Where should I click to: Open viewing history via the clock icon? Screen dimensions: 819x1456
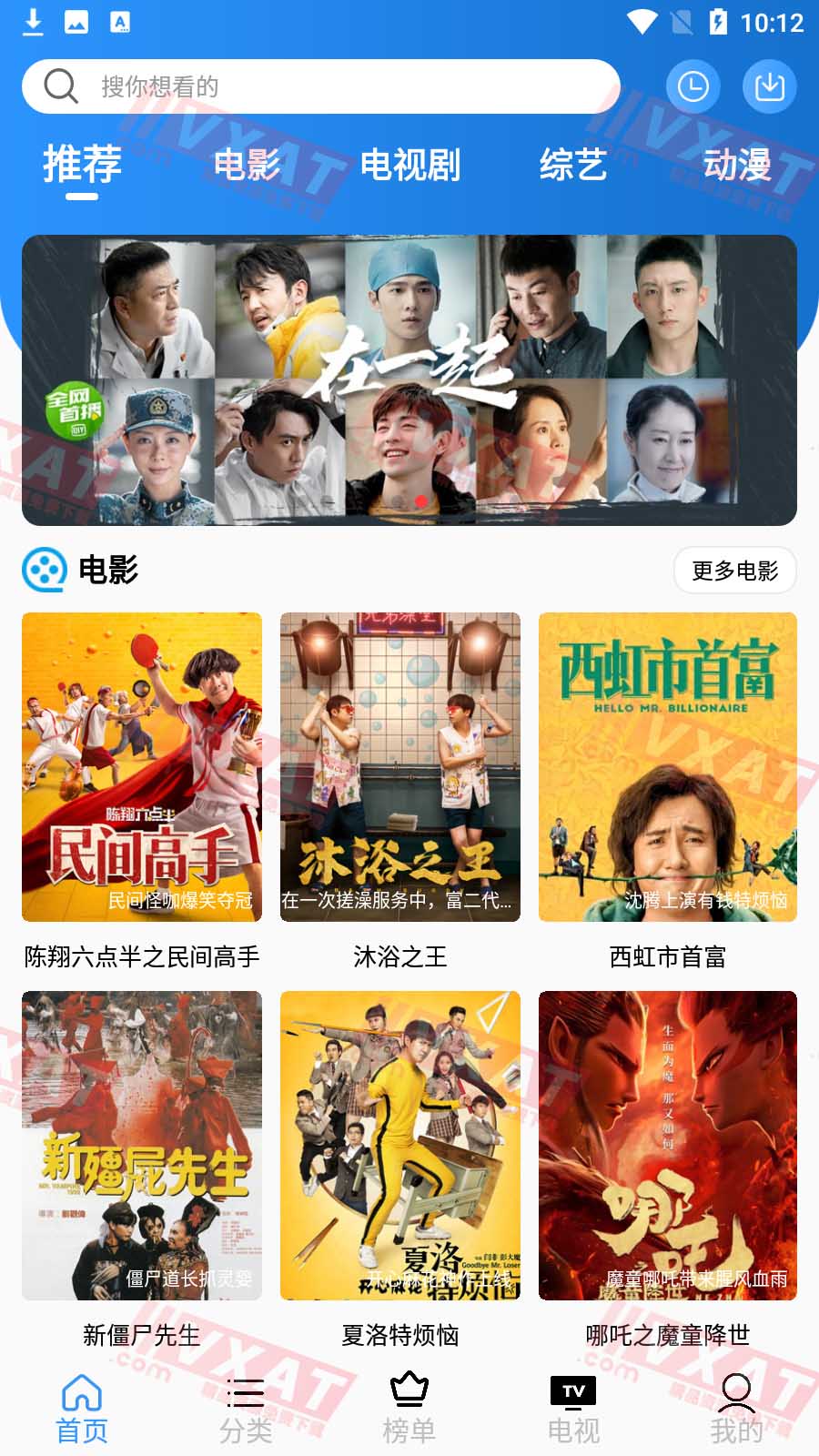pyautogui.click(x=693, y=86)
